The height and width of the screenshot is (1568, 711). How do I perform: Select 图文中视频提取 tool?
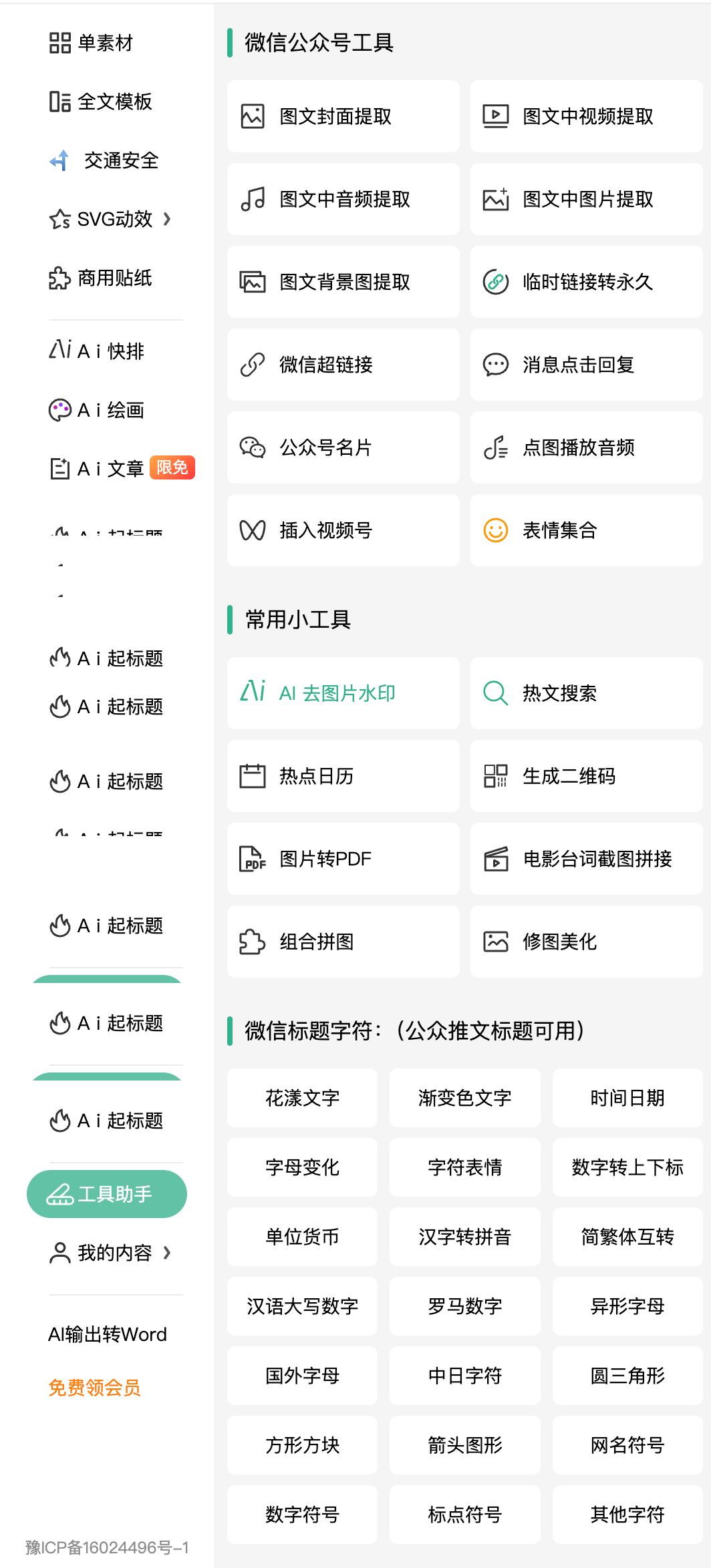click(586, 116)
